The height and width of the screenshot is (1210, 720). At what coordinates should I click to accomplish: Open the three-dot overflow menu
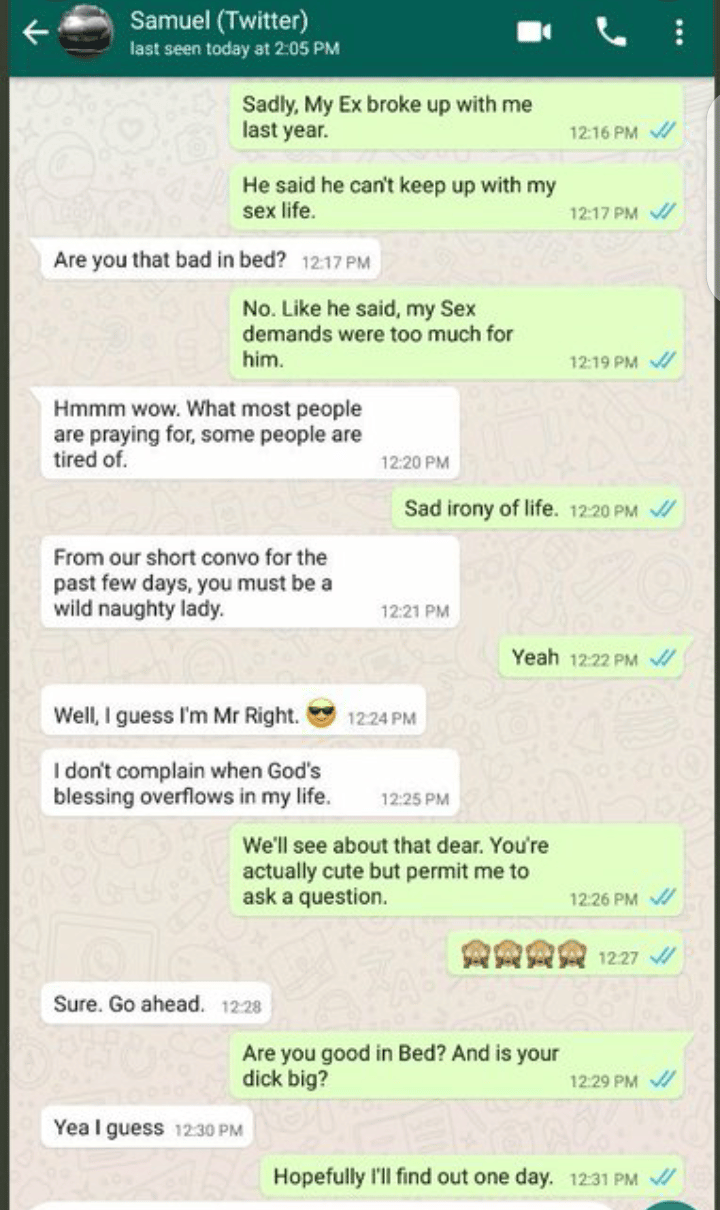[x=679, y=33]
